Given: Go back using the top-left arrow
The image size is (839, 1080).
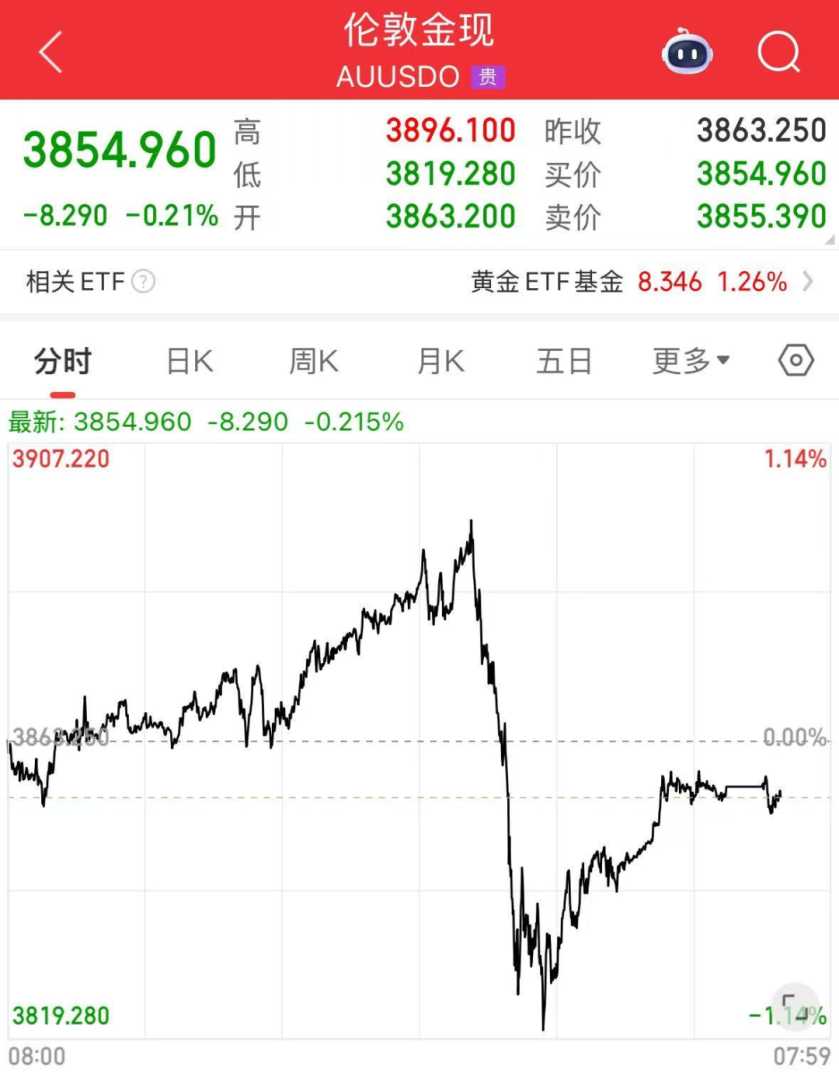Looking at the screenshot, I should click(x=50, y=52).
